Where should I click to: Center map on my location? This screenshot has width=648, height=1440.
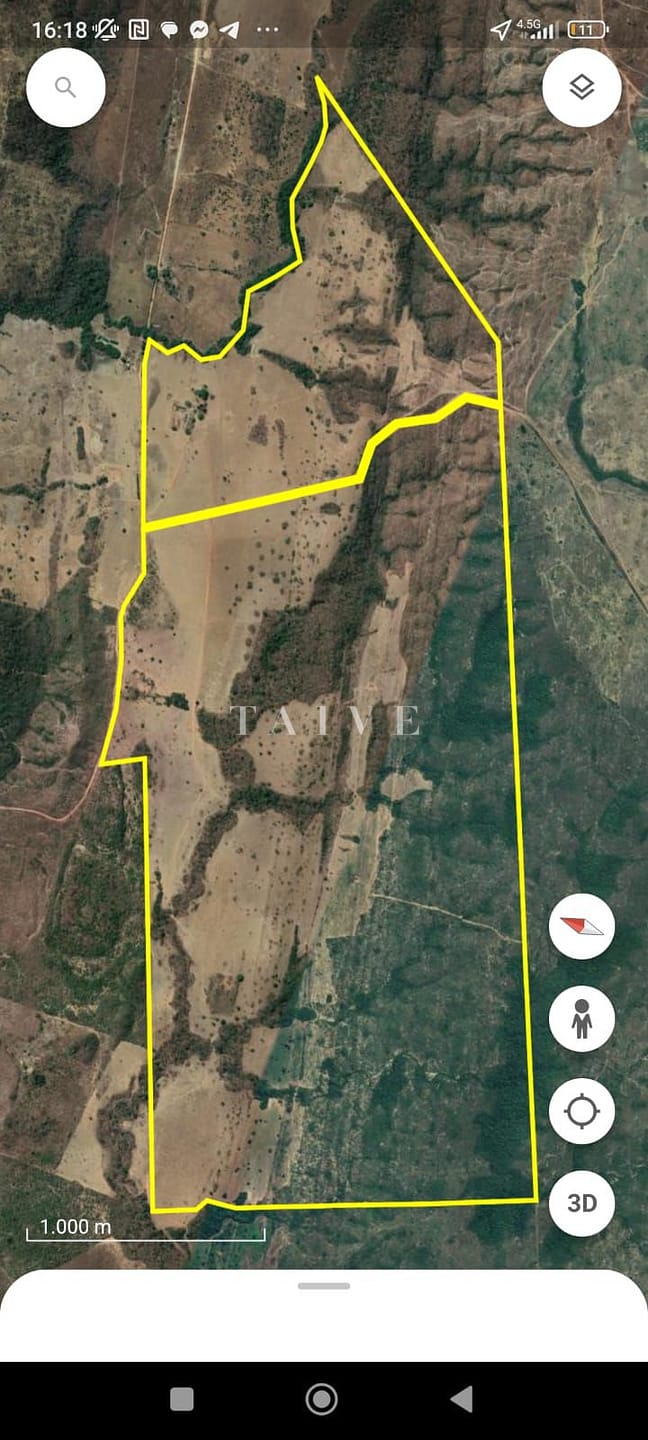[582, 1111]
